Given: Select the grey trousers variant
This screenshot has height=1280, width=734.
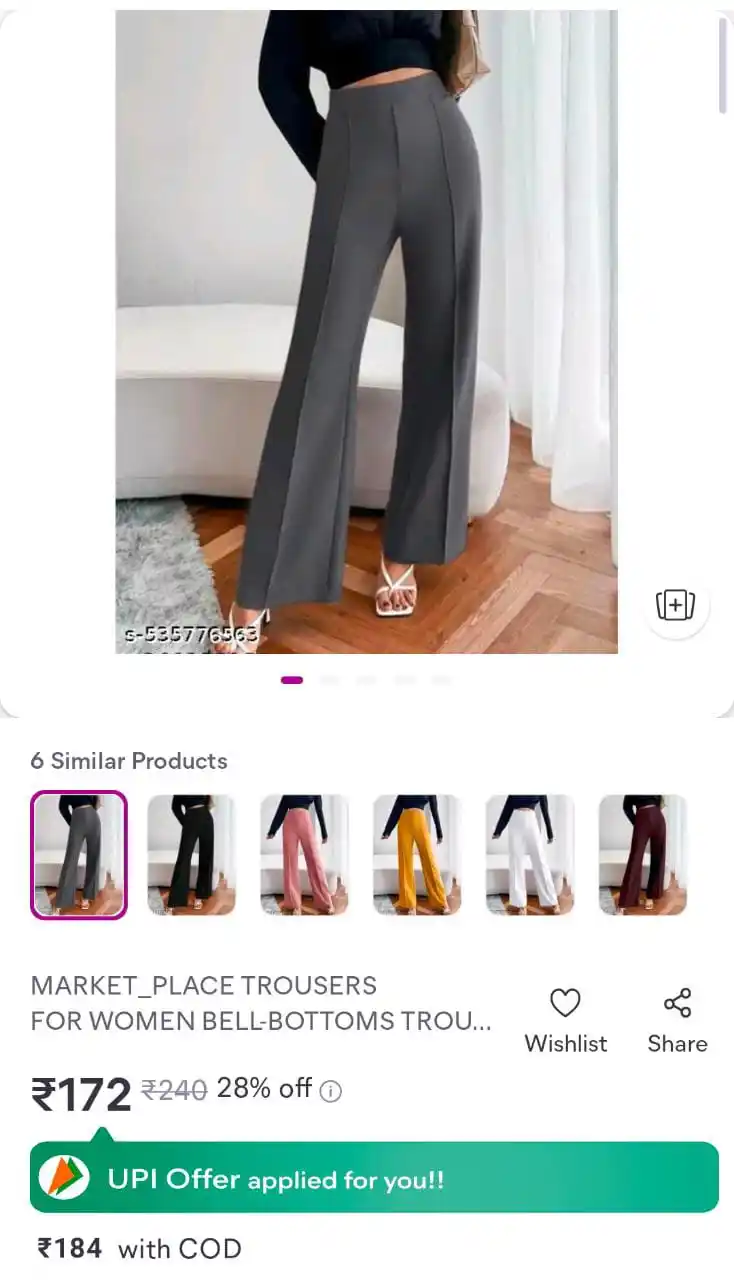Looking at the screenshot, I should [79, 854].
